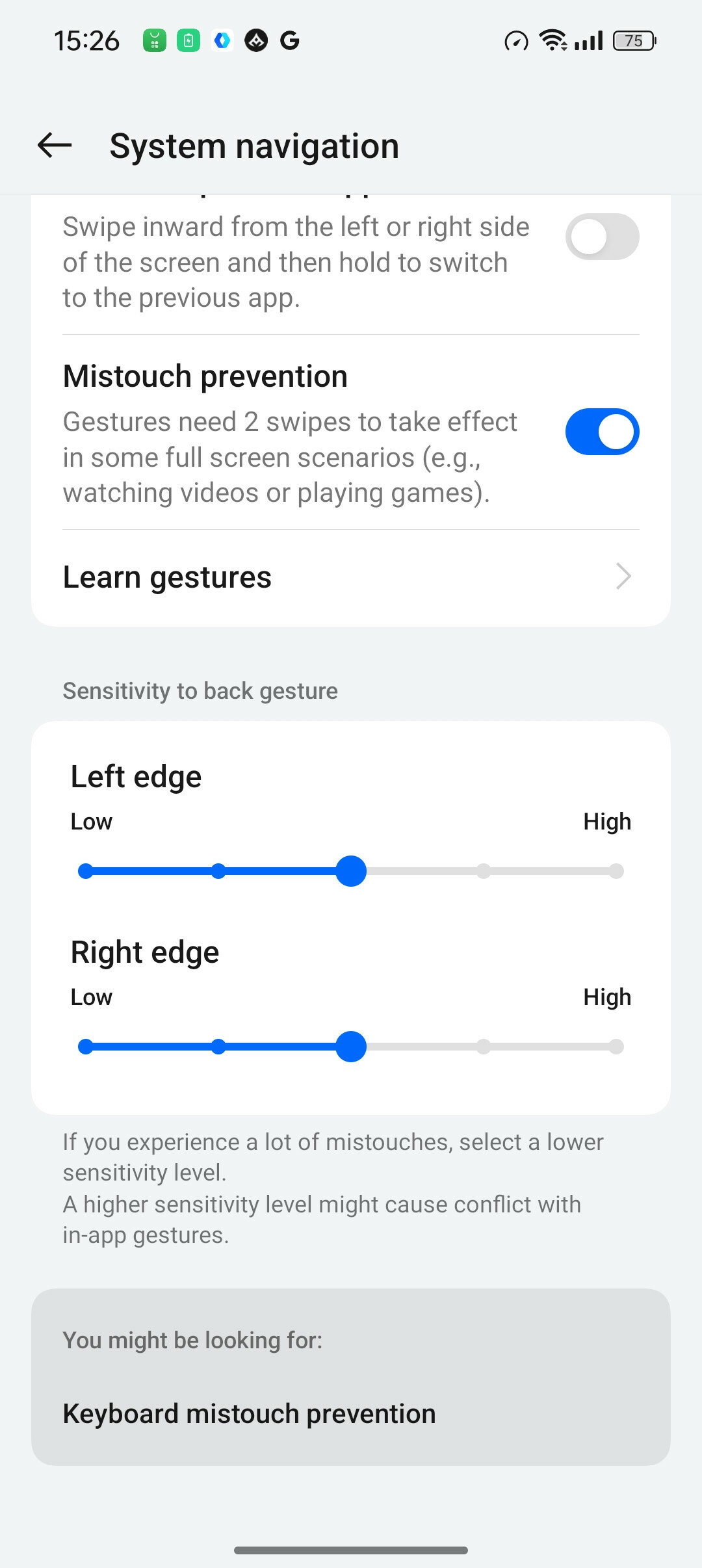Set Left edge sensitivity to High
The height and width of the screenshot is (1568, 702).
(616, 871)
